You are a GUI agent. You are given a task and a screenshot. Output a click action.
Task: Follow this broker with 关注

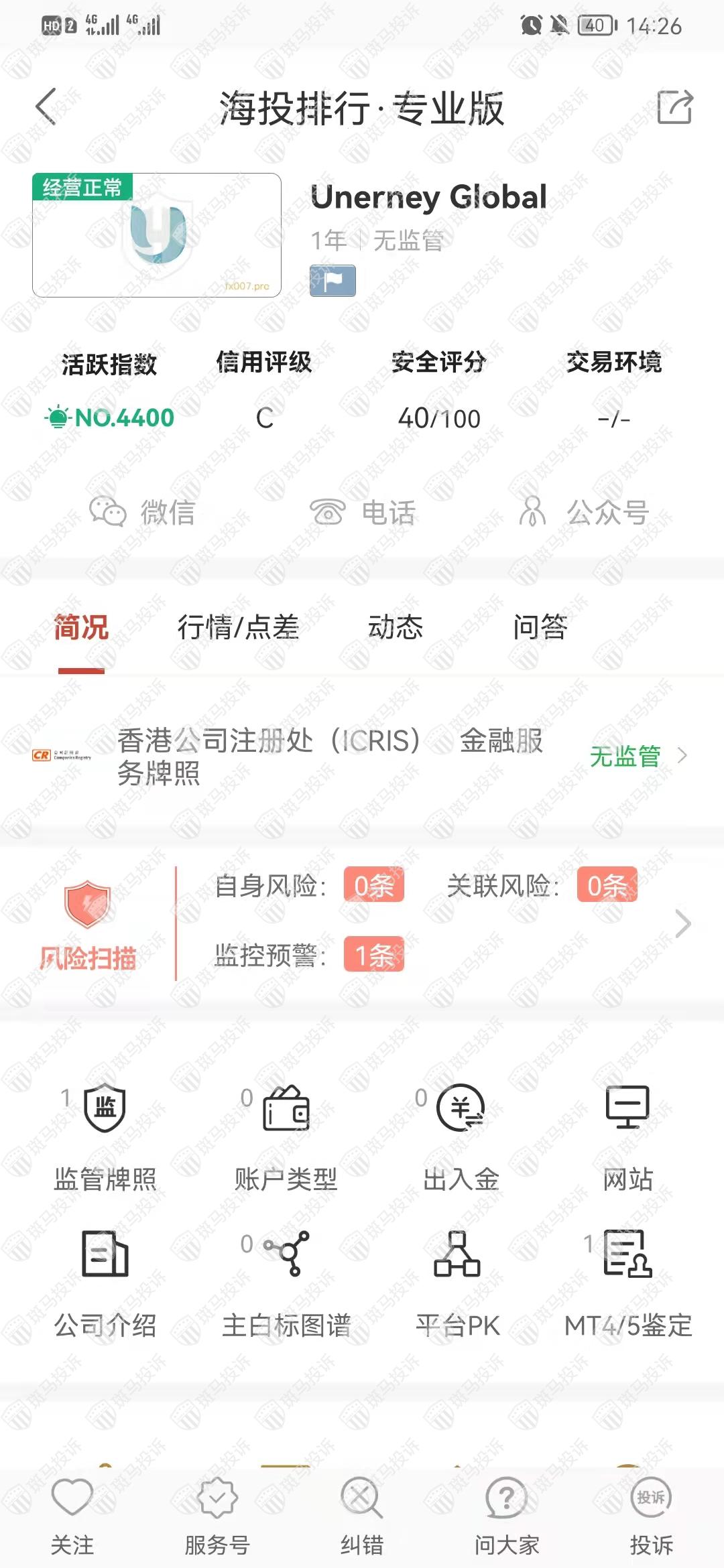pyautogui.click(x=72, y=1516)
